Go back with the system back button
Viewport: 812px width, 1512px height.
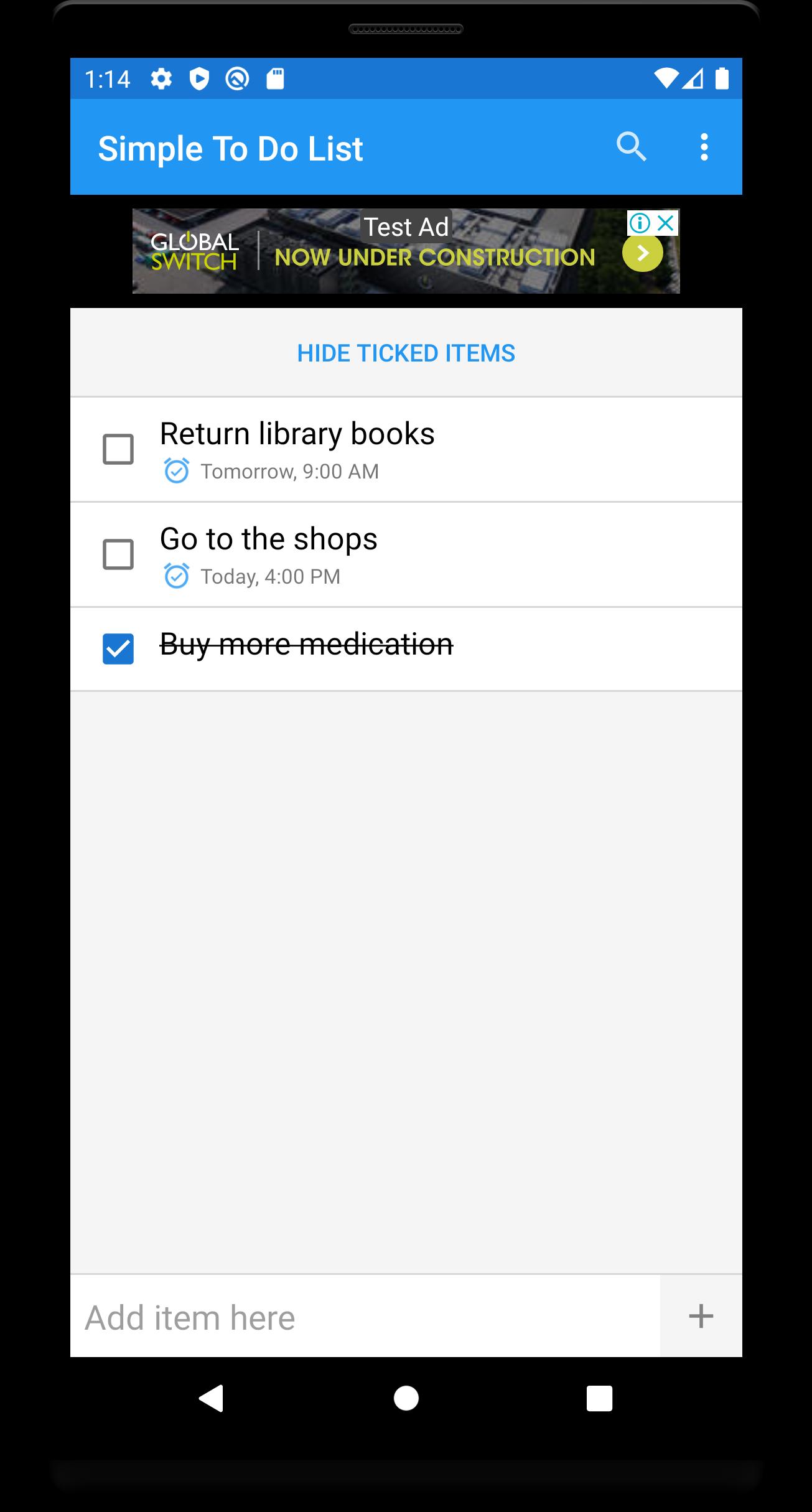(212, 1398)
